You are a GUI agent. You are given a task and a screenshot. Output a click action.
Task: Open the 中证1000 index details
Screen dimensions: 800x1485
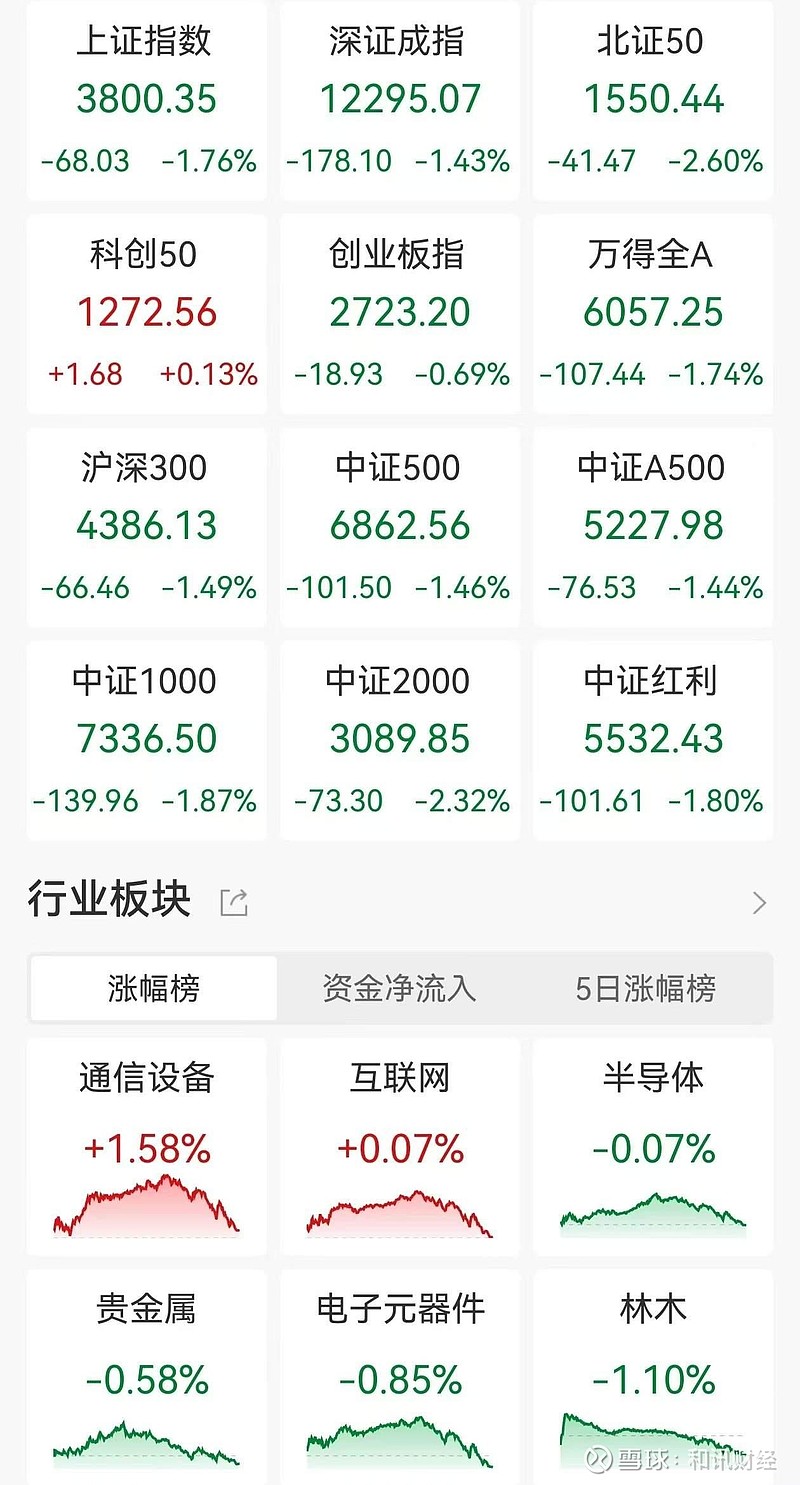coord(146,740)
